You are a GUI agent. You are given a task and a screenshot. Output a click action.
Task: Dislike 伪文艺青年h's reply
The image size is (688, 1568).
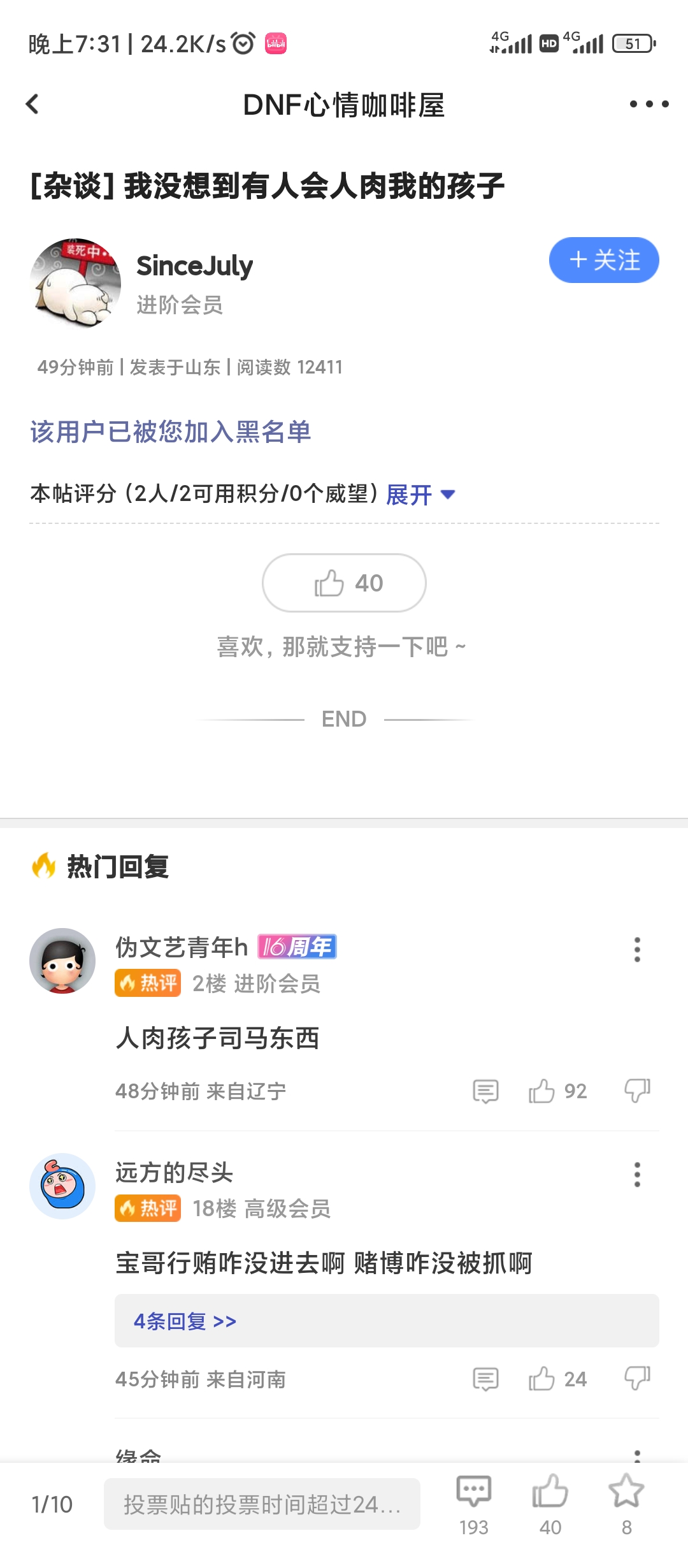click(637, 1091)
